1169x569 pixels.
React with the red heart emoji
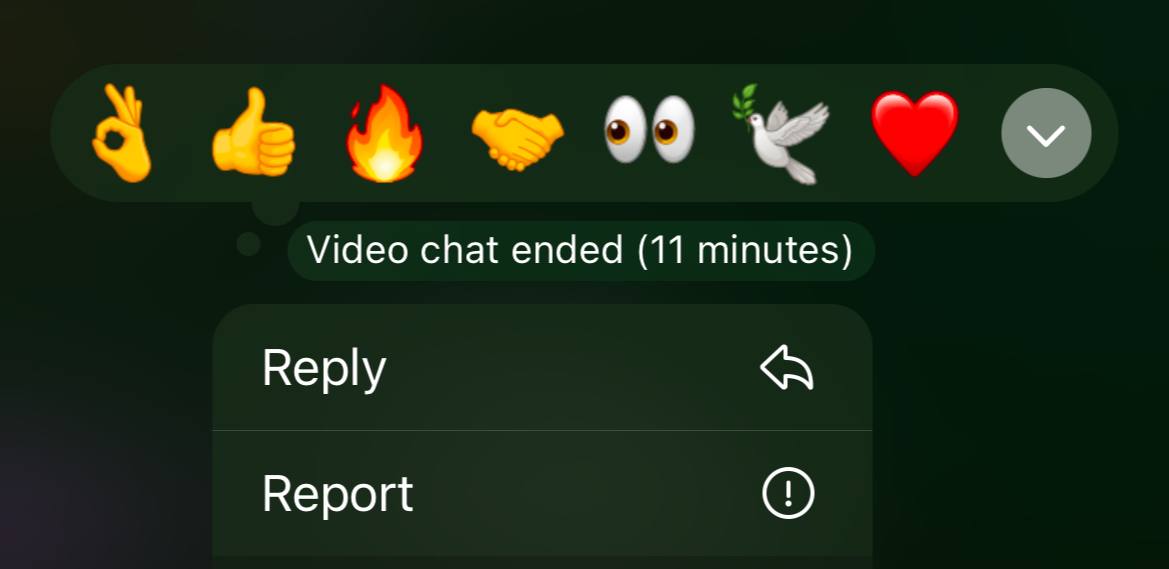[915, 133]
